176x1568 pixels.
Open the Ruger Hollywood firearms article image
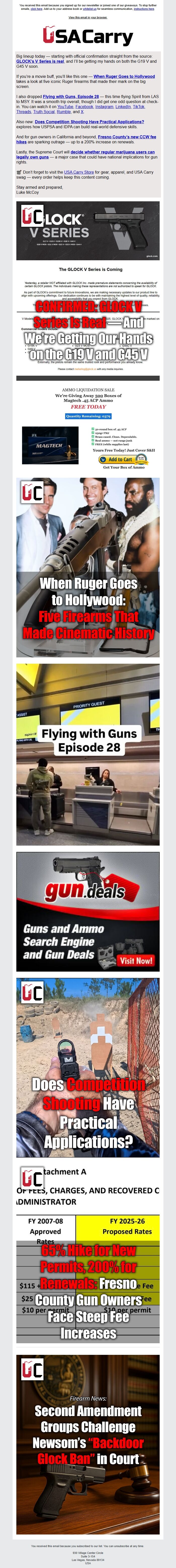(x=88, y=567)
